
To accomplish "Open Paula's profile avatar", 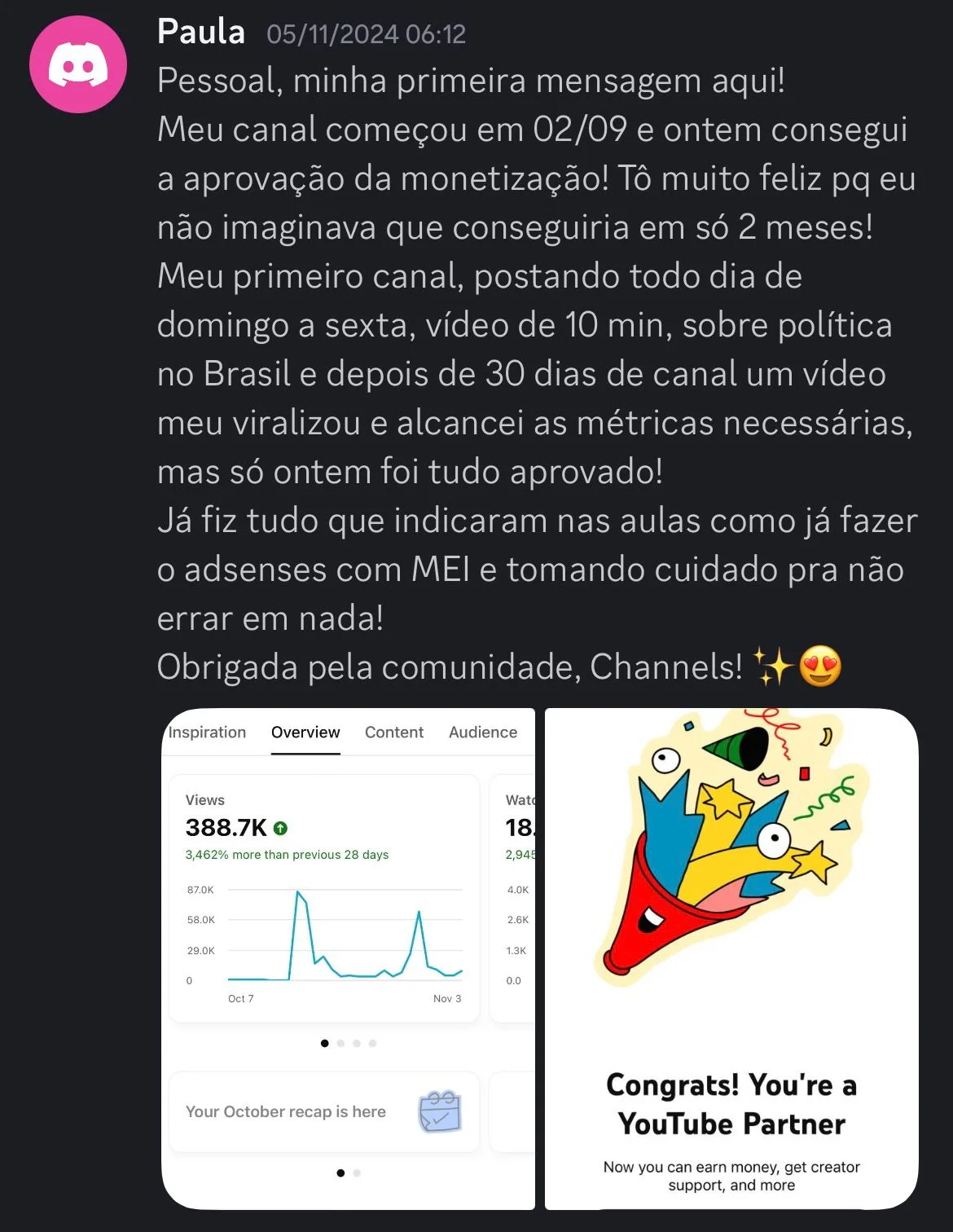I will tap(78, 64).
